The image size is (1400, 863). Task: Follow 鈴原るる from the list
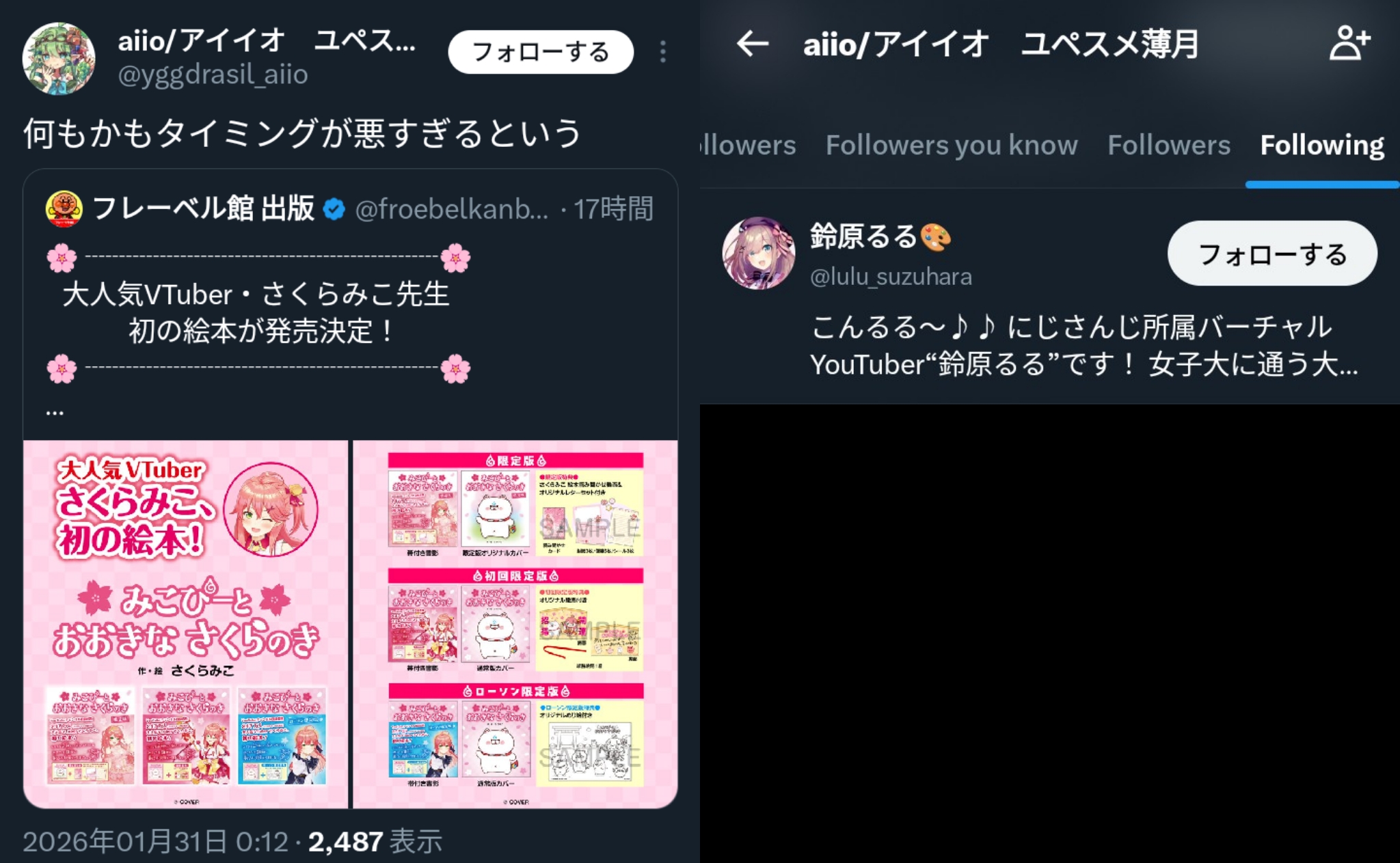[x=1271, y=254]
